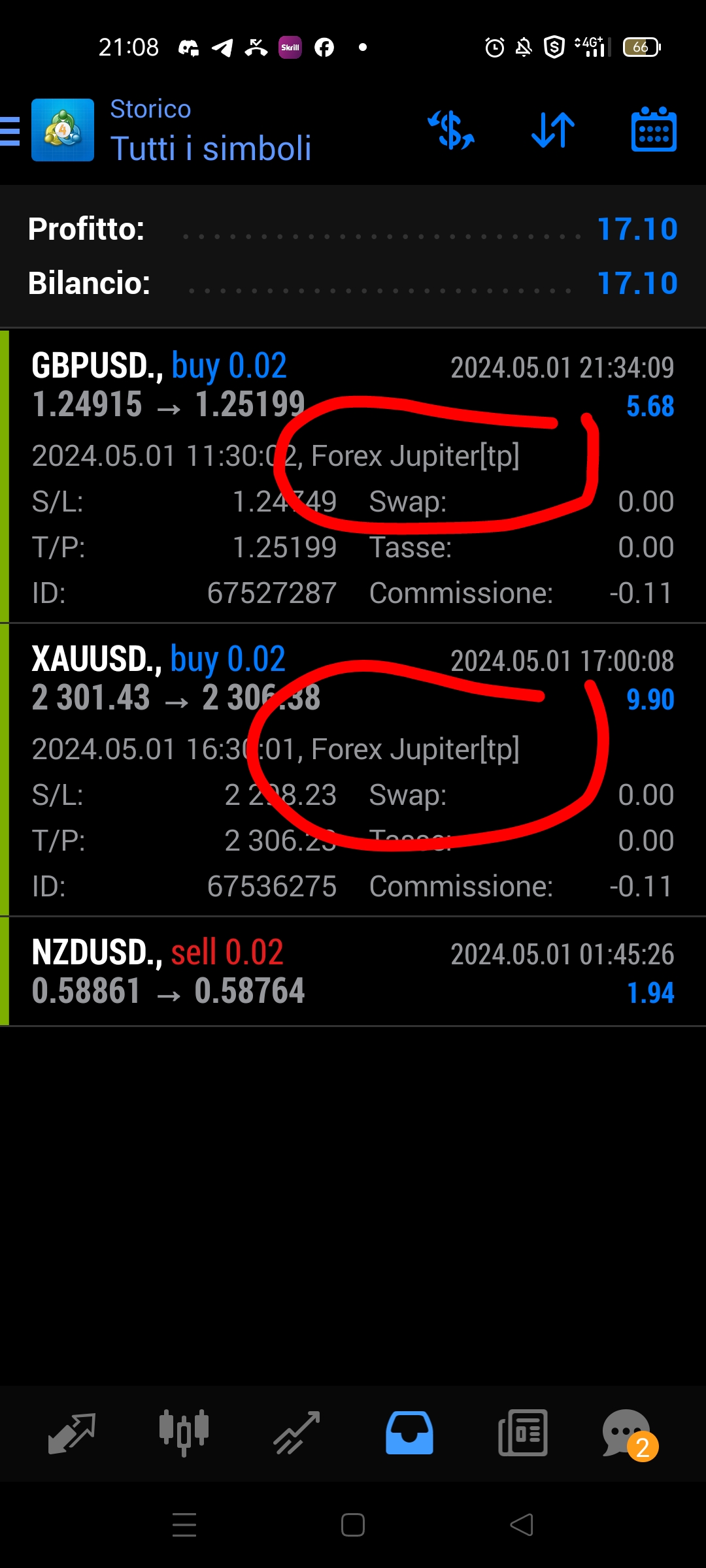Tap the MetaTrader 4 app logo
The image size is (706, 1568).
(x=63, y=130)
